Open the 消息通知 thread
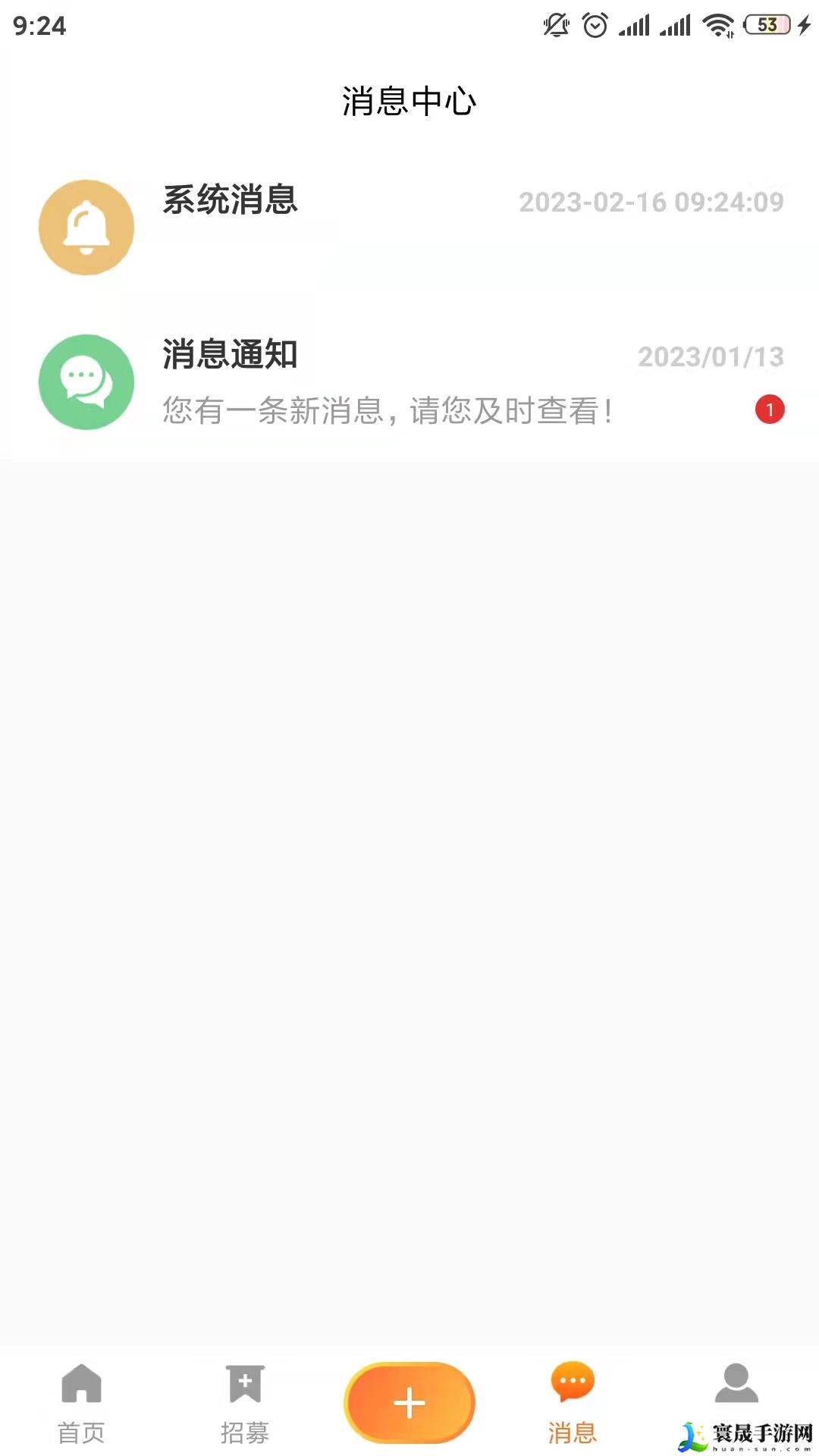819x1456 pixels. coord(409,382)
